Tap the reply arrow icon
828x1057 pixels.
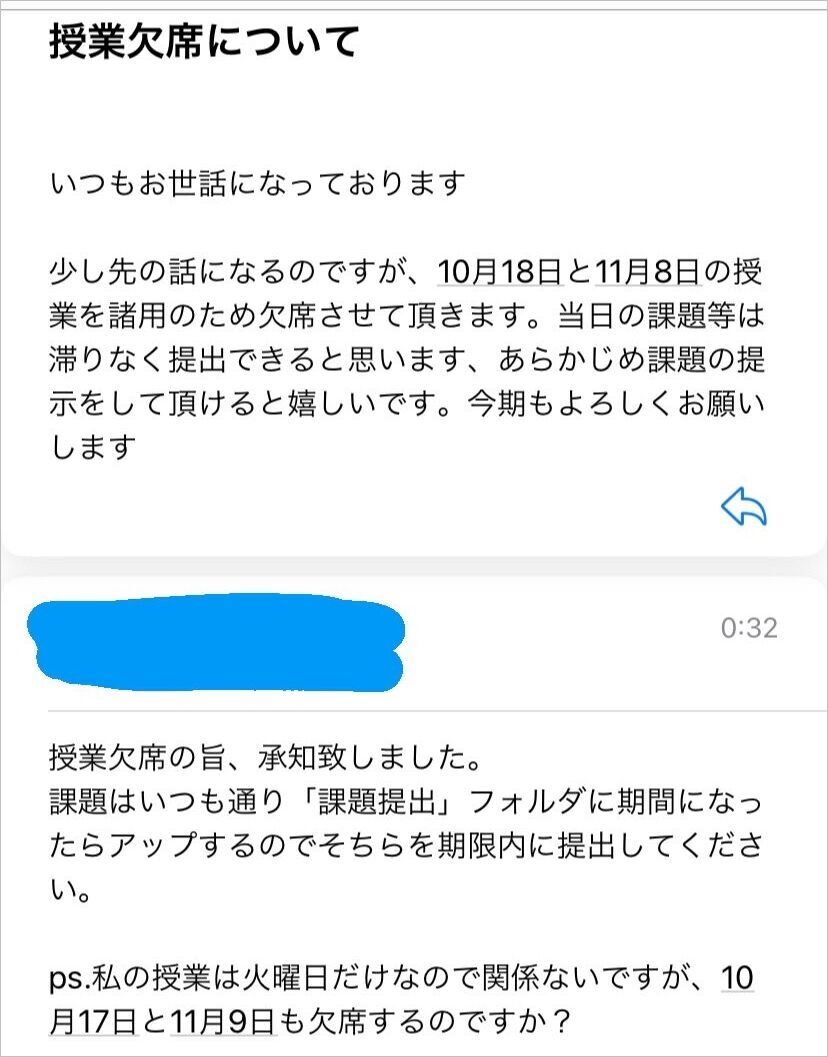[x=744, y=507]
